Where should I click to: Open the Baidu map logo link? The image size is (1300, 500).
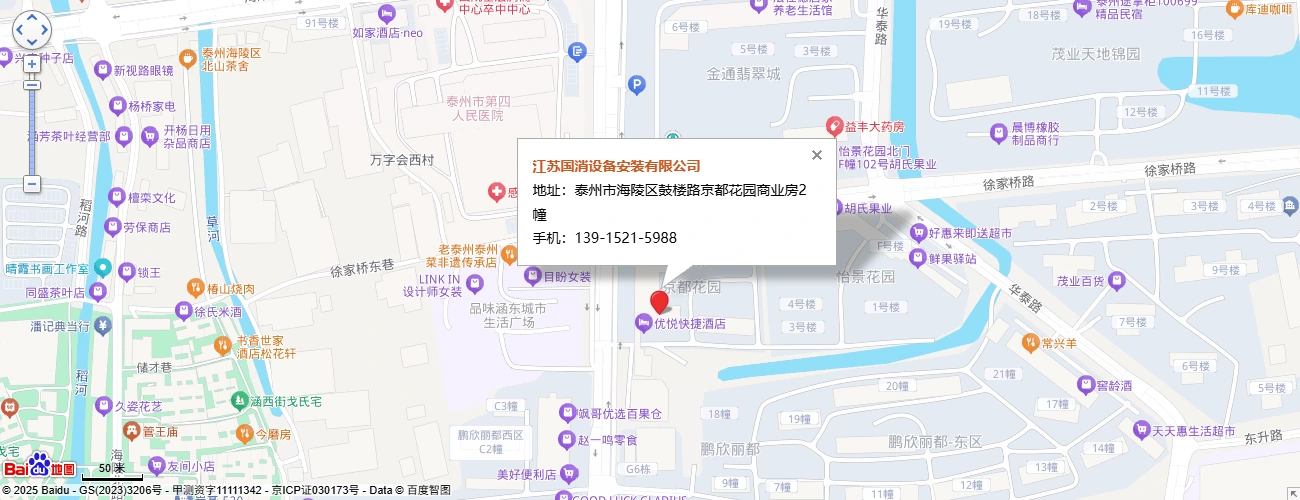40,466
